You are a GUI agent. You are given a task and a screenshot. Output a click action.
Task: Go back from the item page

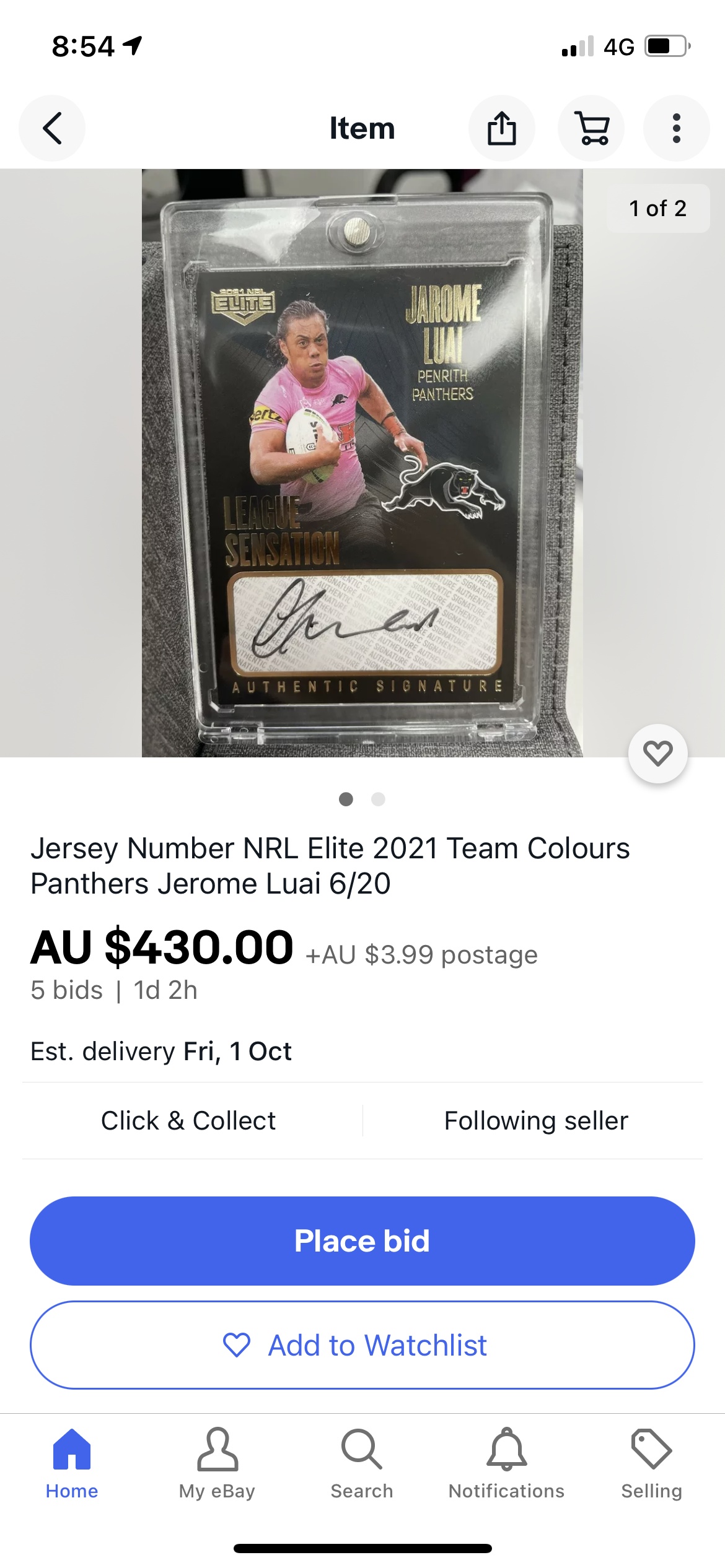click(x=52, y=128)
